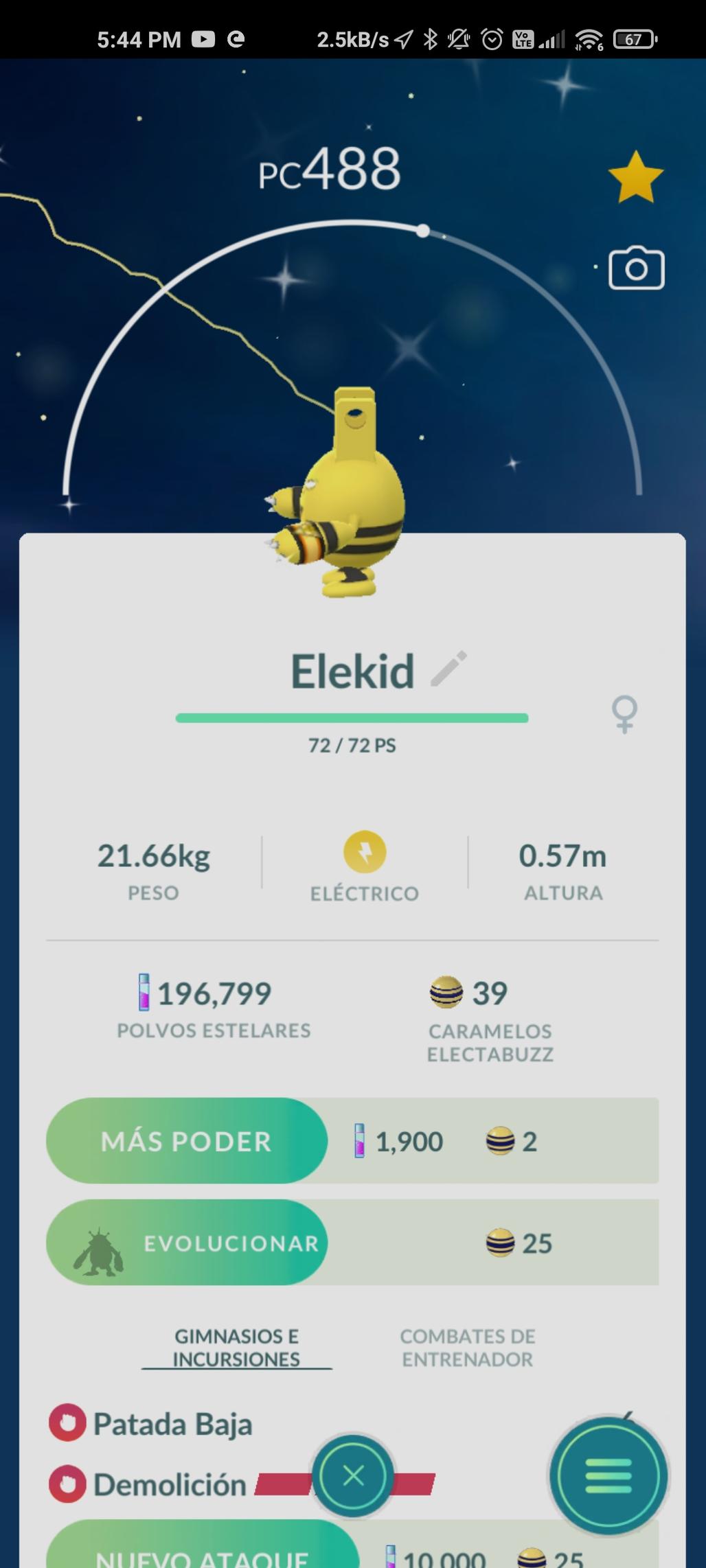
Task: Evolve Elekid using Evolucionar
Action: click(187, 1243)
